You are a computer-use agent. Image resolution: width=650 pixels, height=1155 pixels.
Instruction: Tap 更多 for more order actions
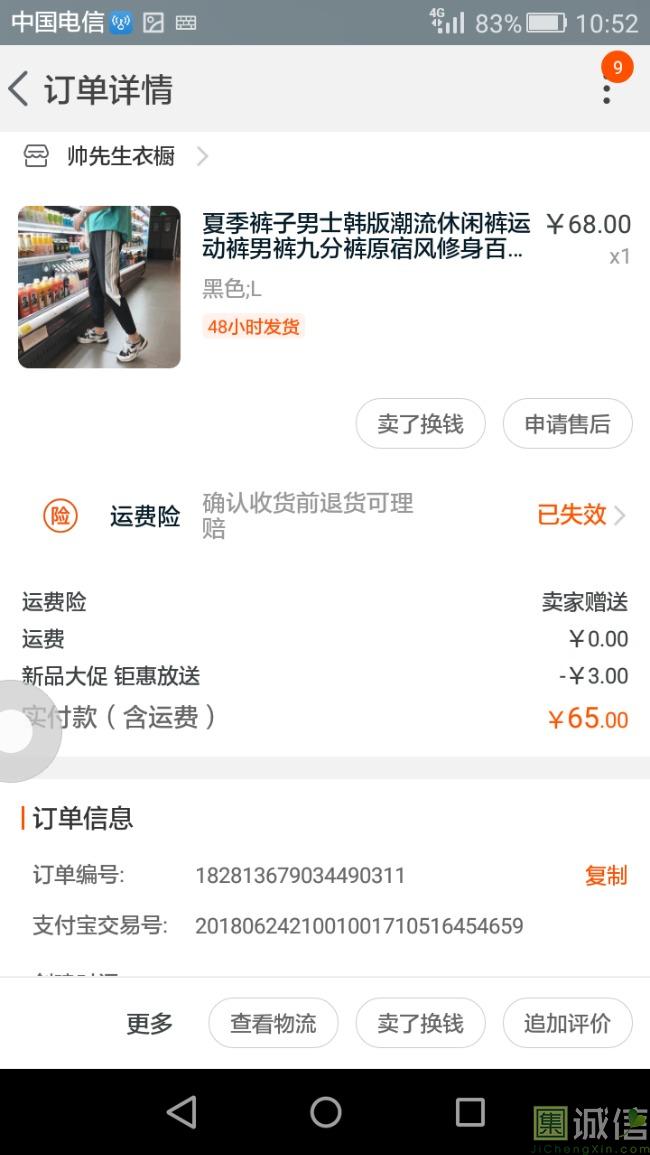(149, 1023)
